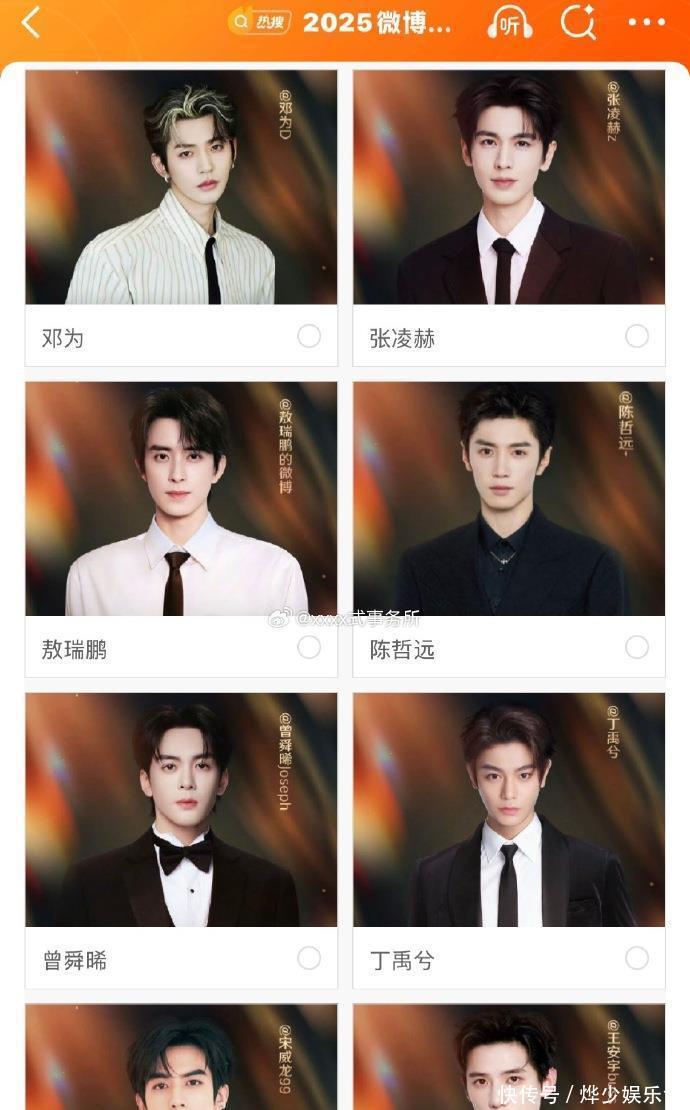Screen dimensions: 690x1110
Task: Open the photo card of 张凌赫
Action: point(509,188)
